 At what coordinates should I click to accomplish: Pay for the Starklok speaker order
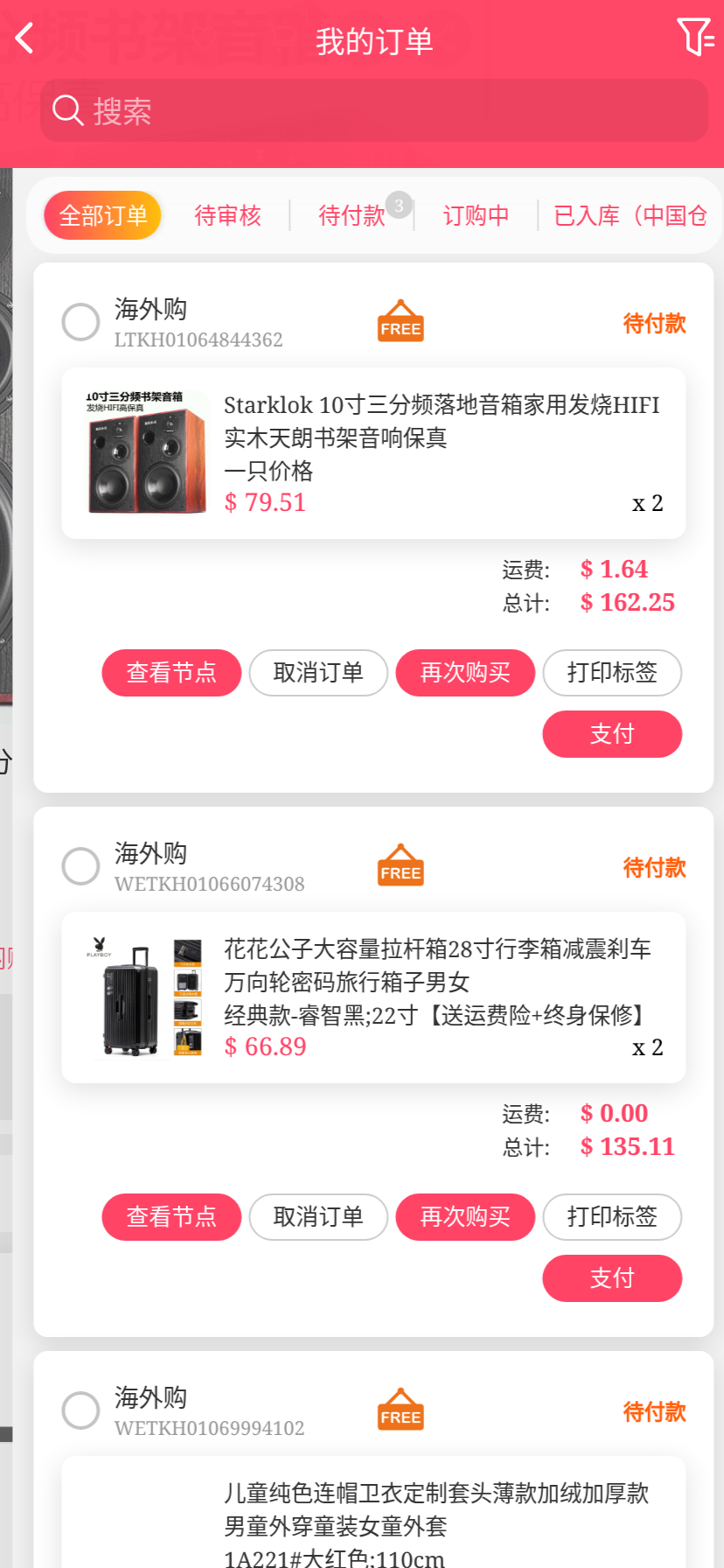[x=612, y=734]
